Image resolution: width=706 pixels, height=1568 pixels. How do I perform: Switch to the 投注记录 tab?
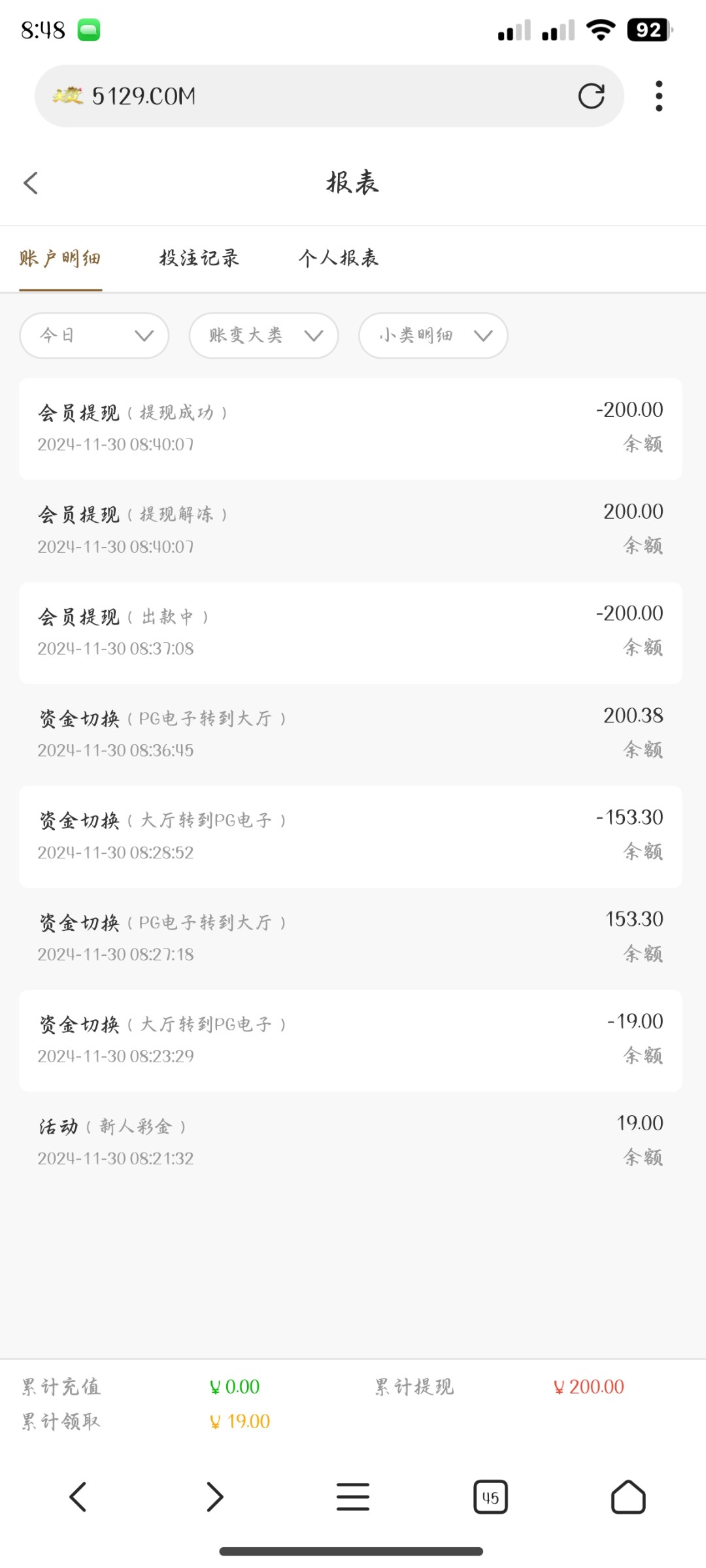click(199, 258)
